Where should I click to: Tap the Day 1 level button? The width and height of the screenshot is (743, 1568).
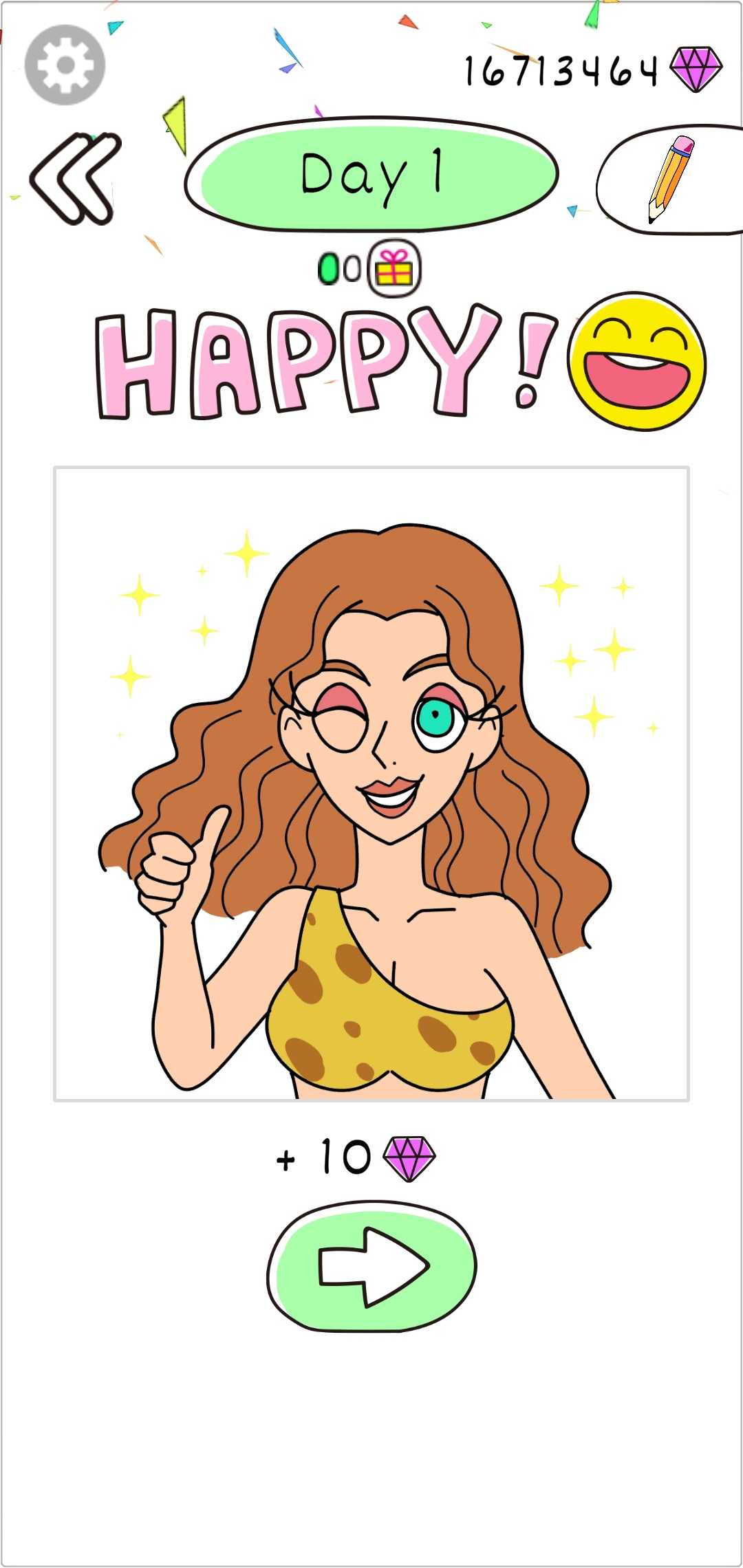coord(371,175)
